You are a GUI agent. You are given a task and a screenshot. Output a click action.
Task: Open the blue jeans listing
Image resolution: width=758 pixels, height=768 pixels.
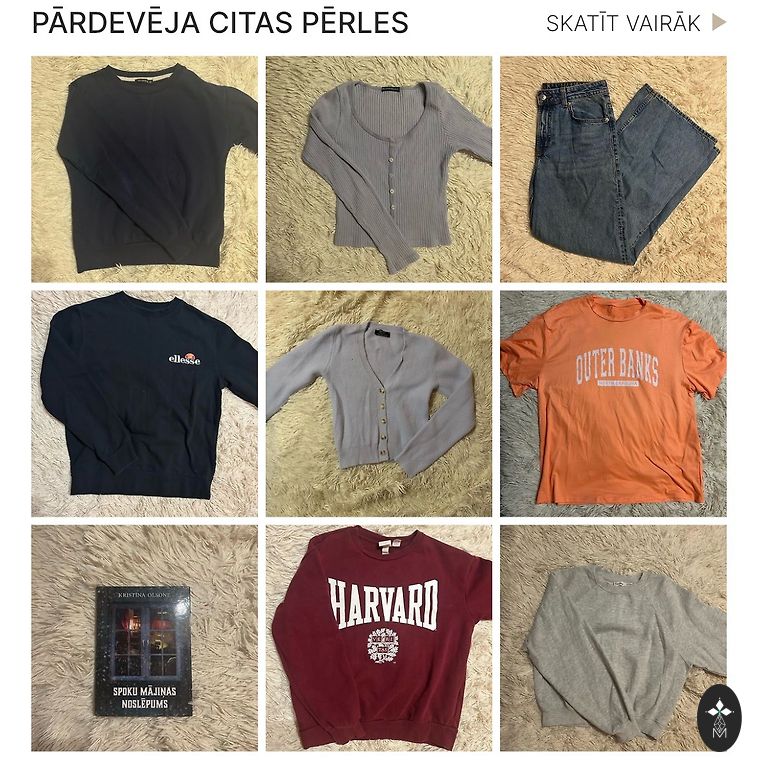pyautogui.click(x=613, y=169)
